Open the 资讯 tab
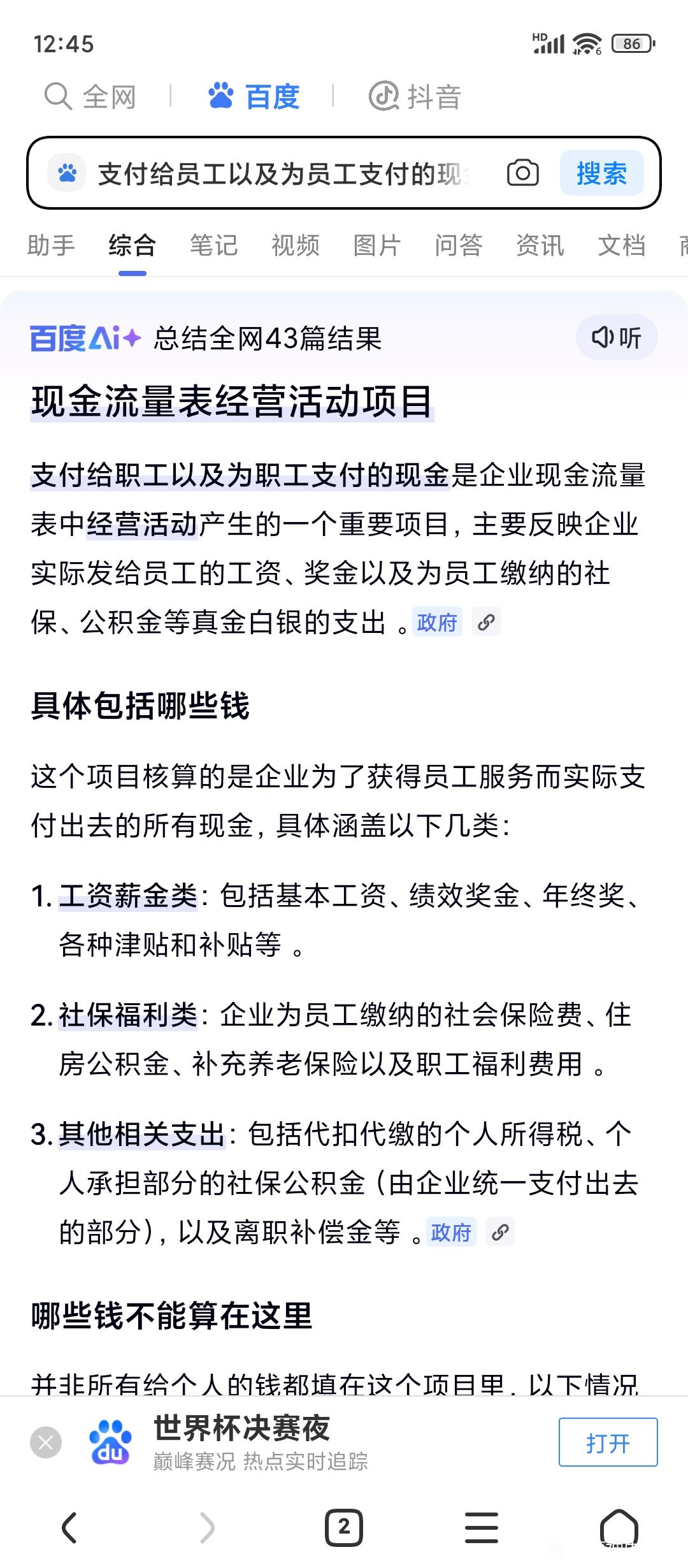The width and height of the screenshot is (688, 1568). point(540,245)
